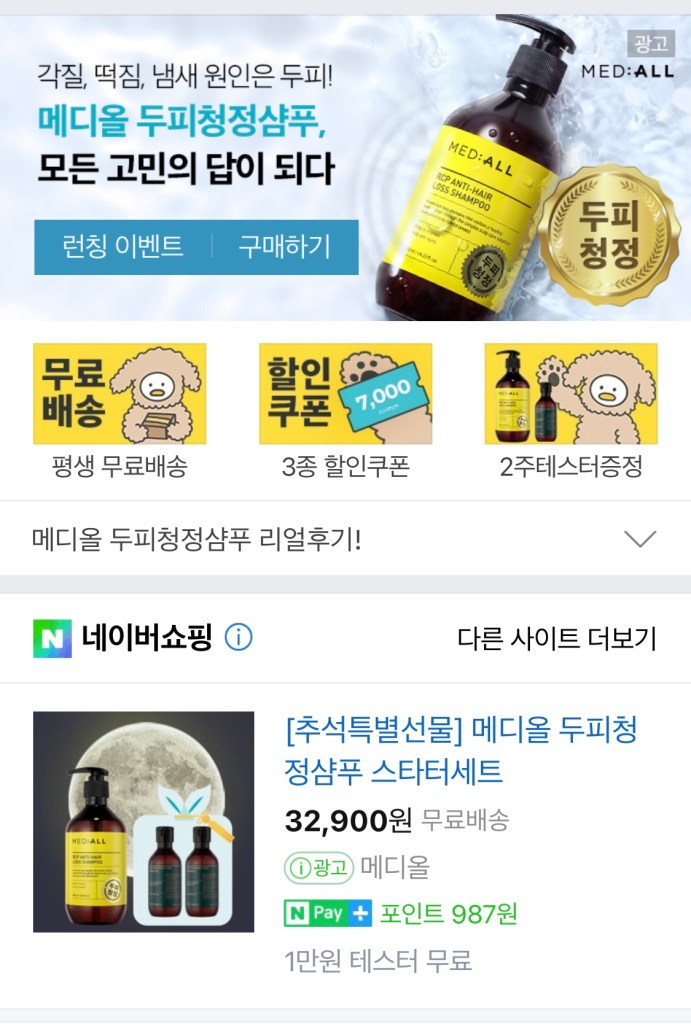Open the 네이버쇼핑 info icon
Image resolution: width=691 pixels, height=1024 pixels.
pos(238,637)
